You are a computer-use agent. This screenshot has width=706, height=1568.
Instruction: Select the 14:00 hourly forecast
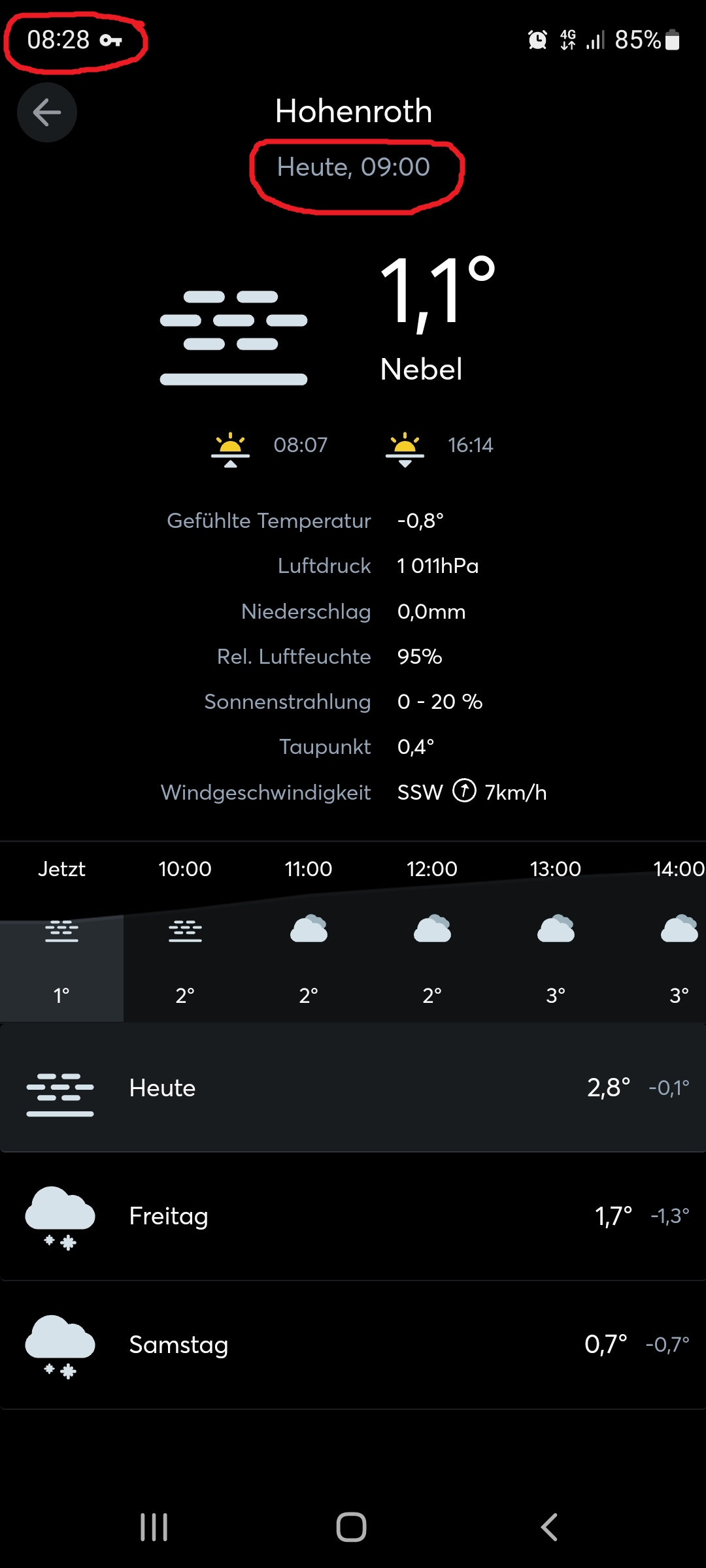click(679, 932)
